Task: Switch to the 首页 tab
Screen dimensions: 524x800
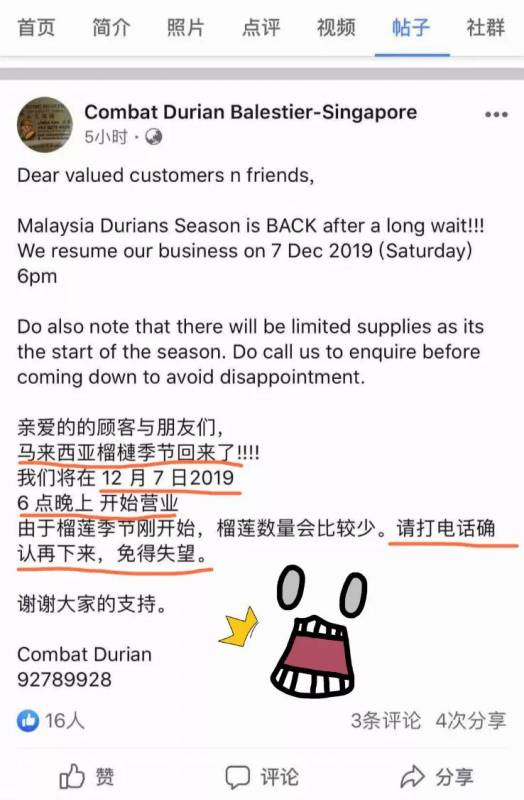Action: click(36, 27)
